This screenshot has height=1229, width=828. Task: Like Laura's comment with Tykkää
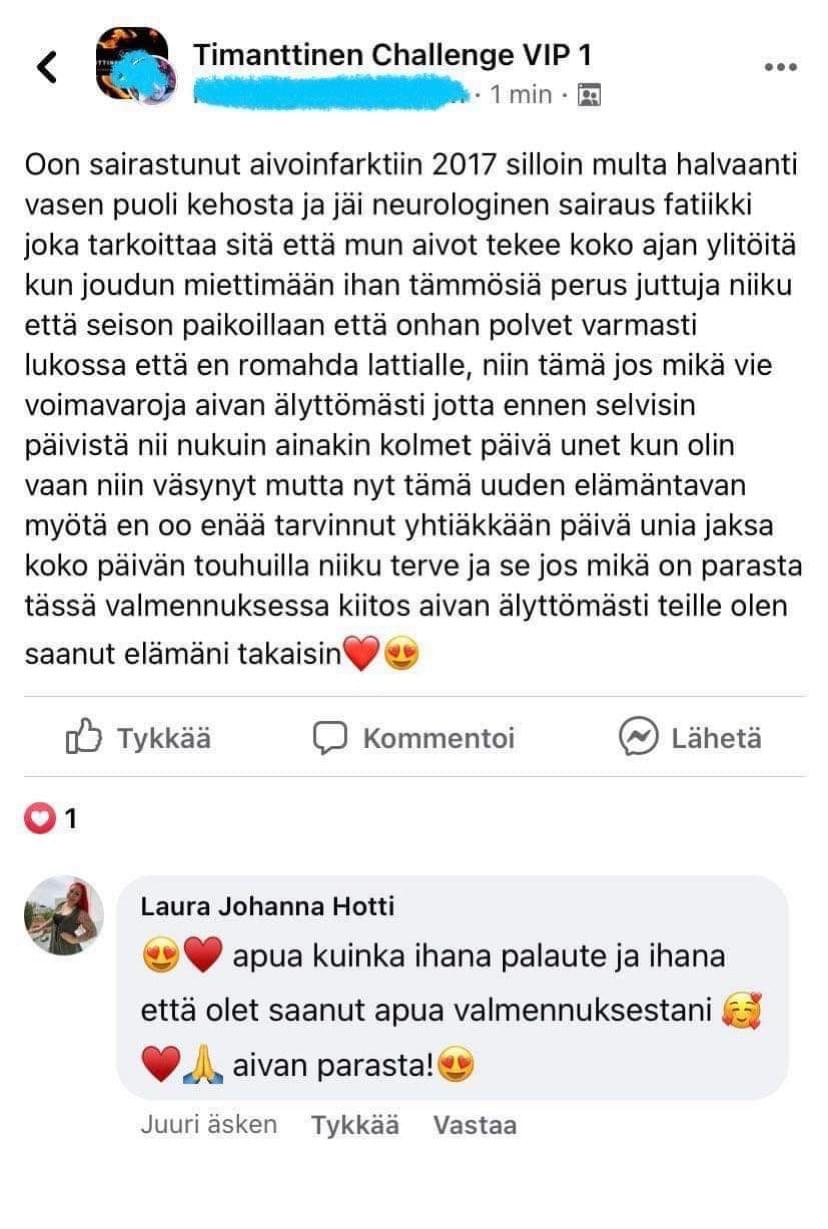pos(355,1125)
